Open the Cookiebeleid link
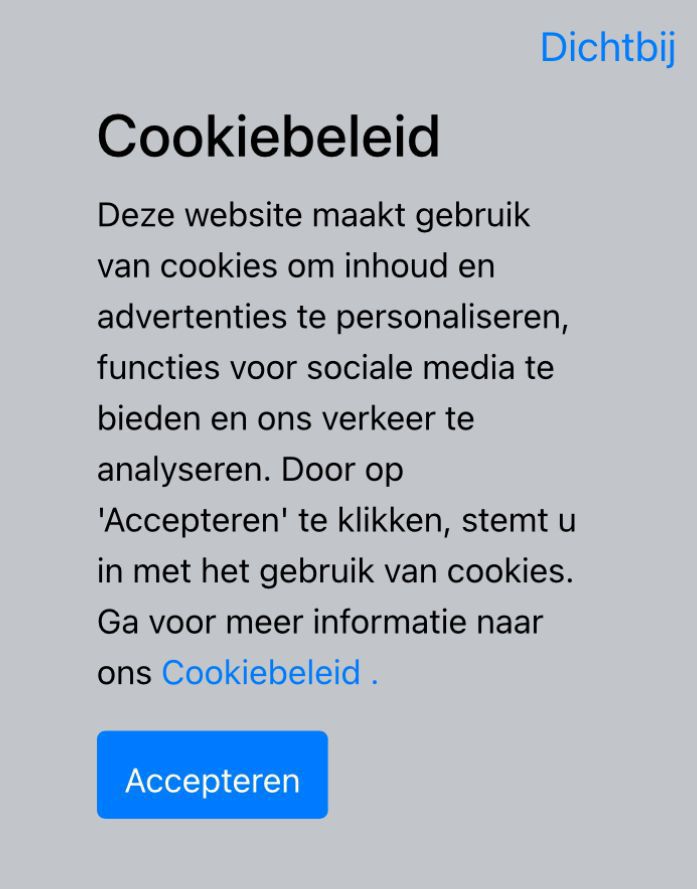 [x=261, y=673]
